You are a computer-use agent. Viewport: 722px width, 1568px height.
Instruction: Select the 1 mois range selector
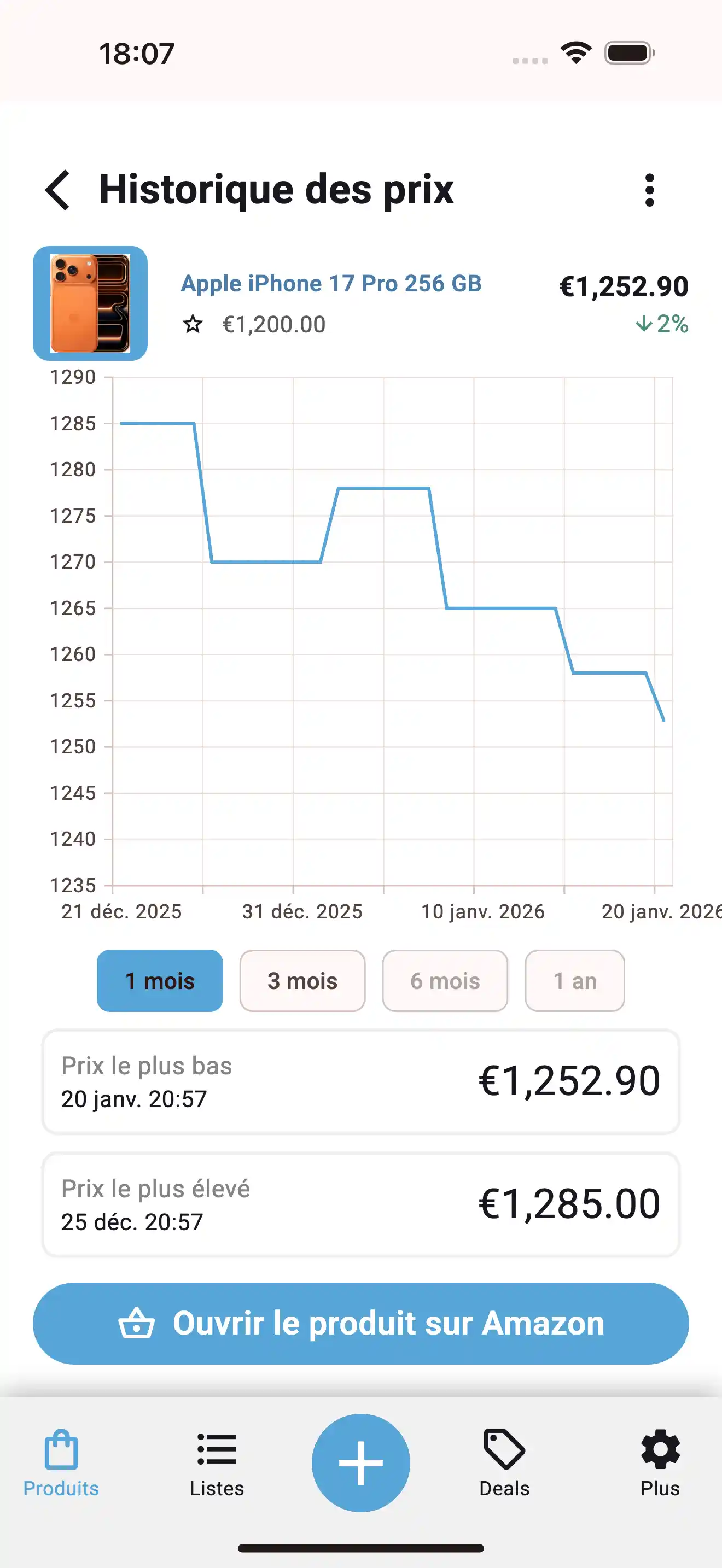(160, 981)
